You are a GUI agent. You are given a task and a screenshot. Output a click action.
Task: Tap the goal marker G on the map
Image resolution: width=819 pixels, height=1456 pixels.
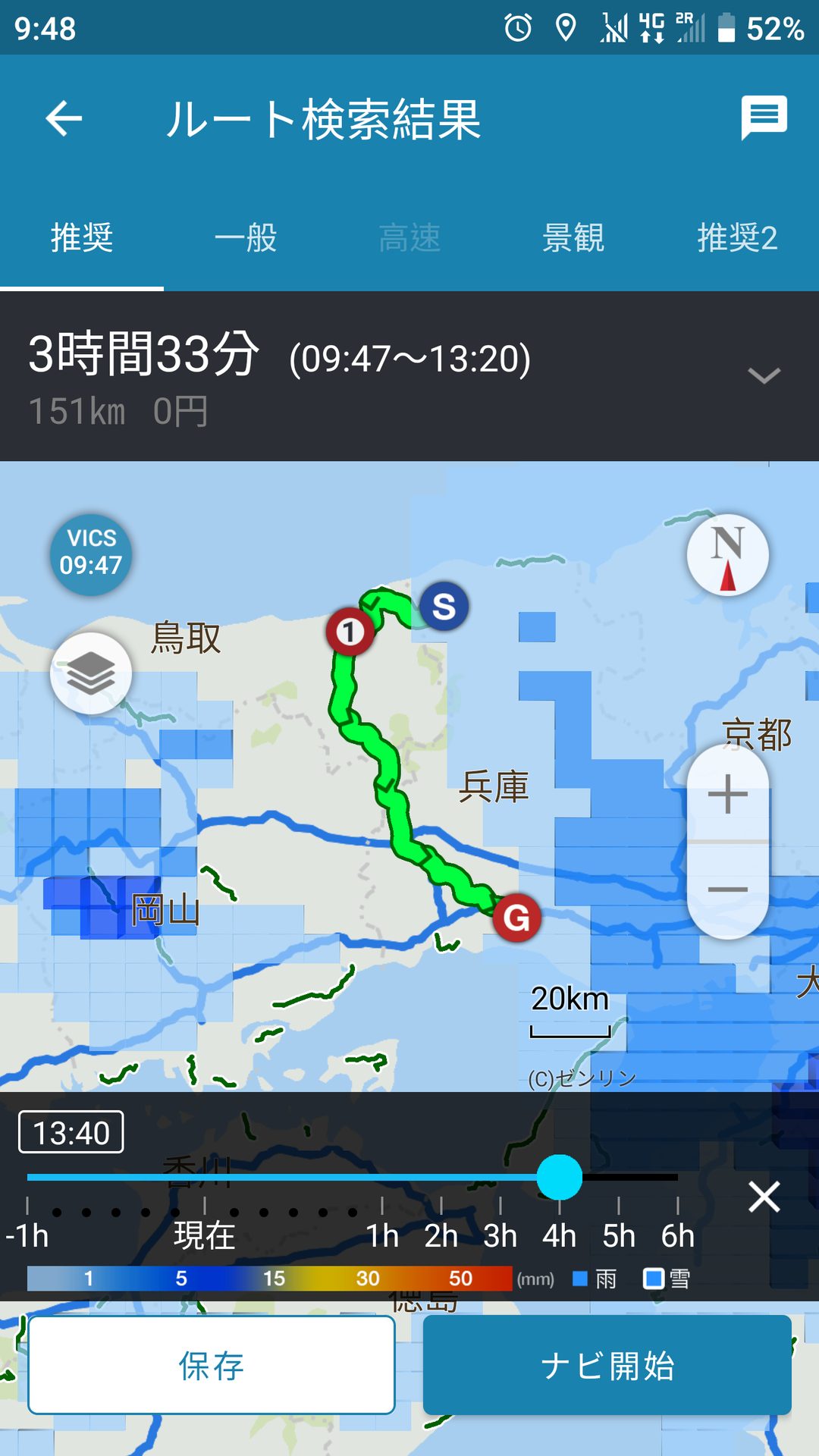516,918
